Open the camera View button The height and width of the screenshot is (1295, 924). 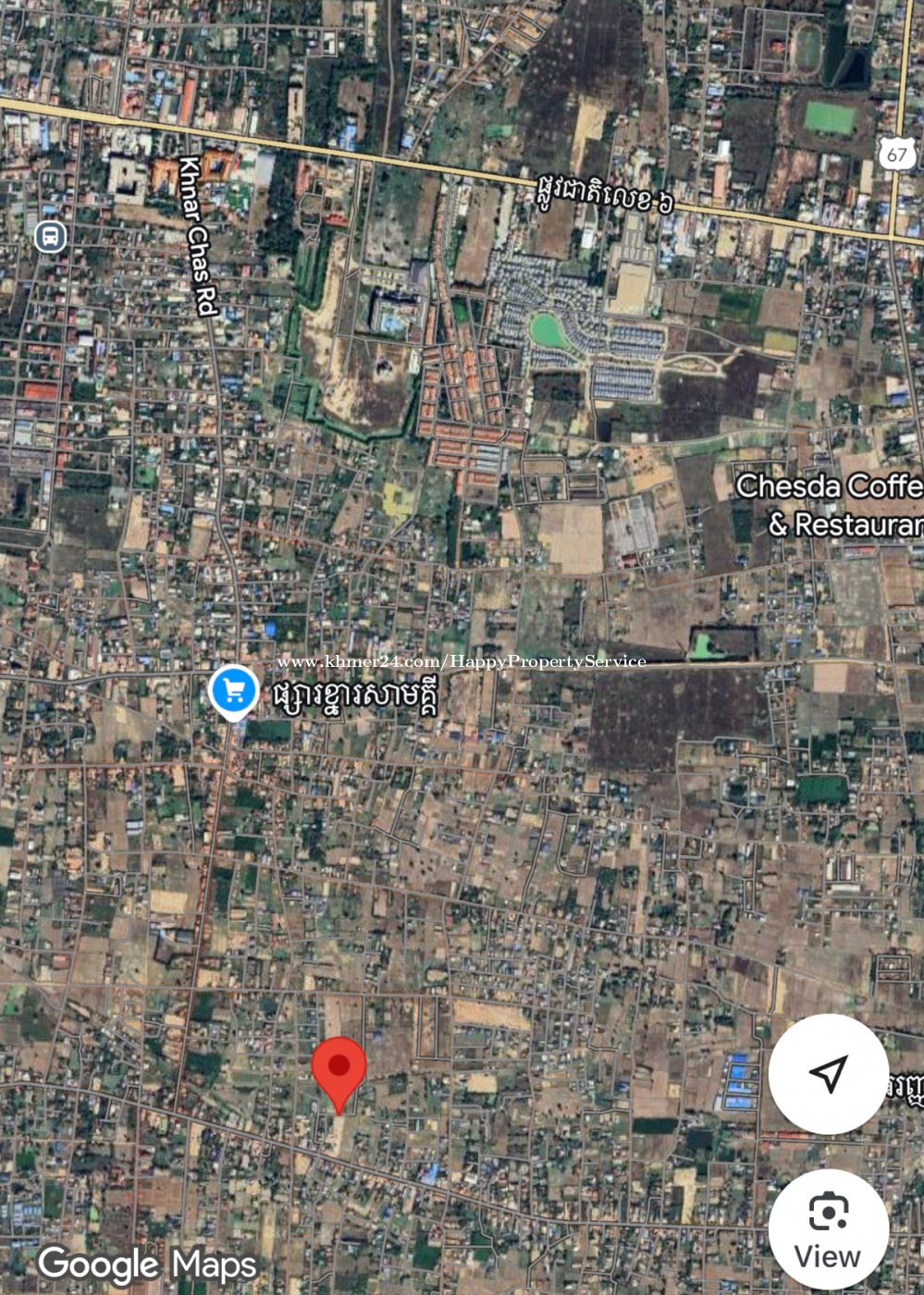(x=828, y=1228)
